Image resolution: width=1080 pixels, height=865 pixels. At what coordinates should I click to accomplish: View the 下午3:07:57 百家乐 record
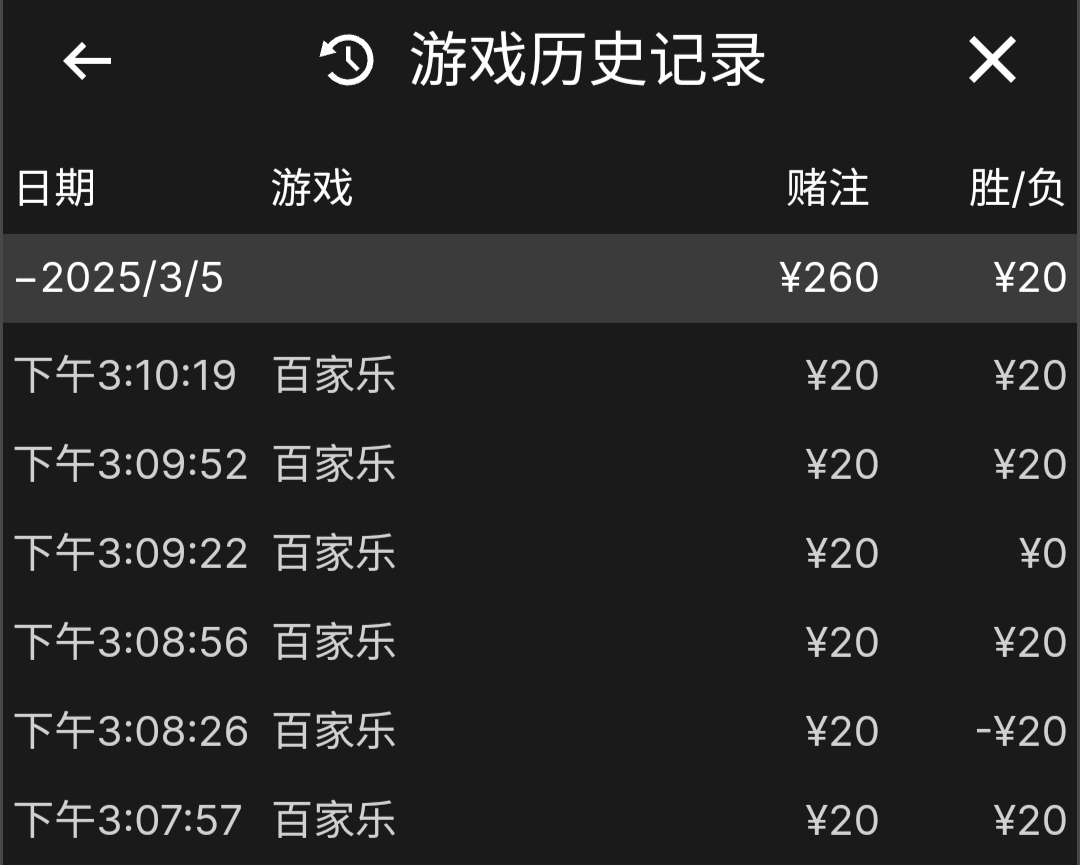click(x=540, y=820)
